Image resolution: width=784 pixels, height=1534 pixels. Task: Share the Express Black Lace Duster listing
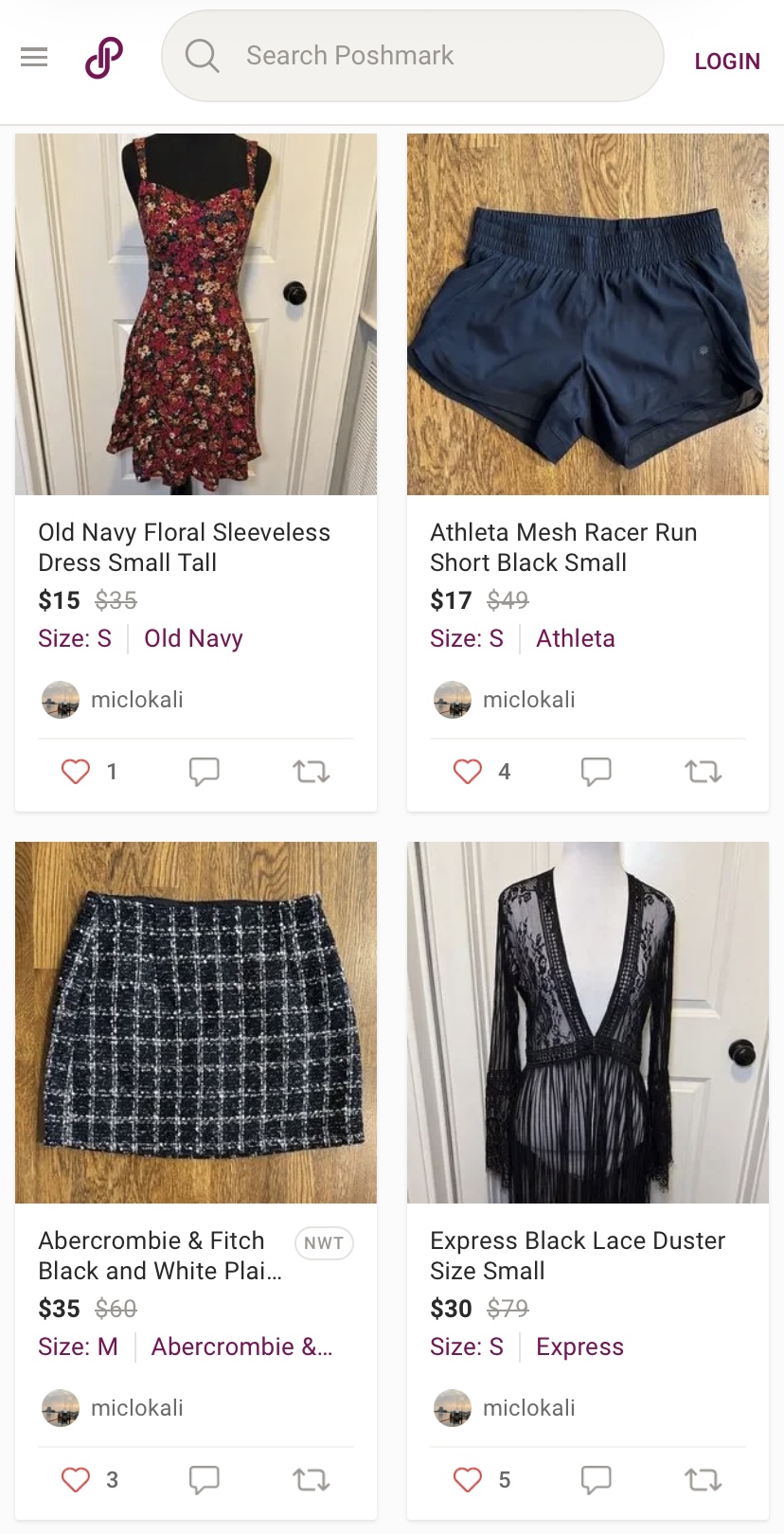click(704, 1480)
